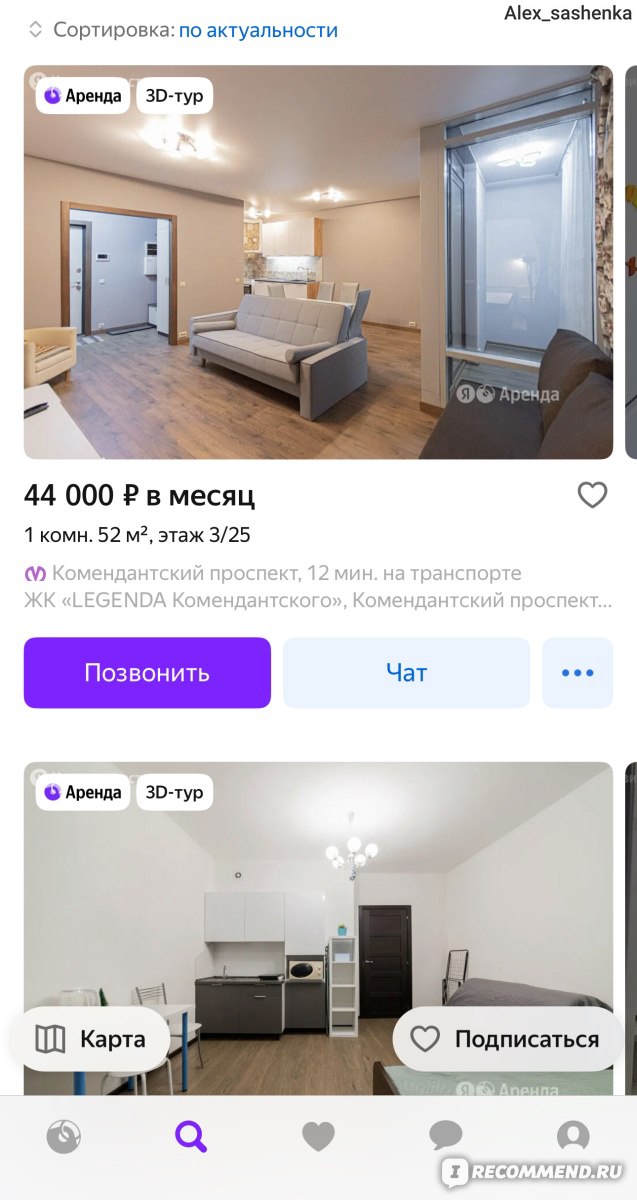Open the second apartment listing photo
Viewport: 637px width, 1200px height.
pyautogui.click(x=318, y=900)
